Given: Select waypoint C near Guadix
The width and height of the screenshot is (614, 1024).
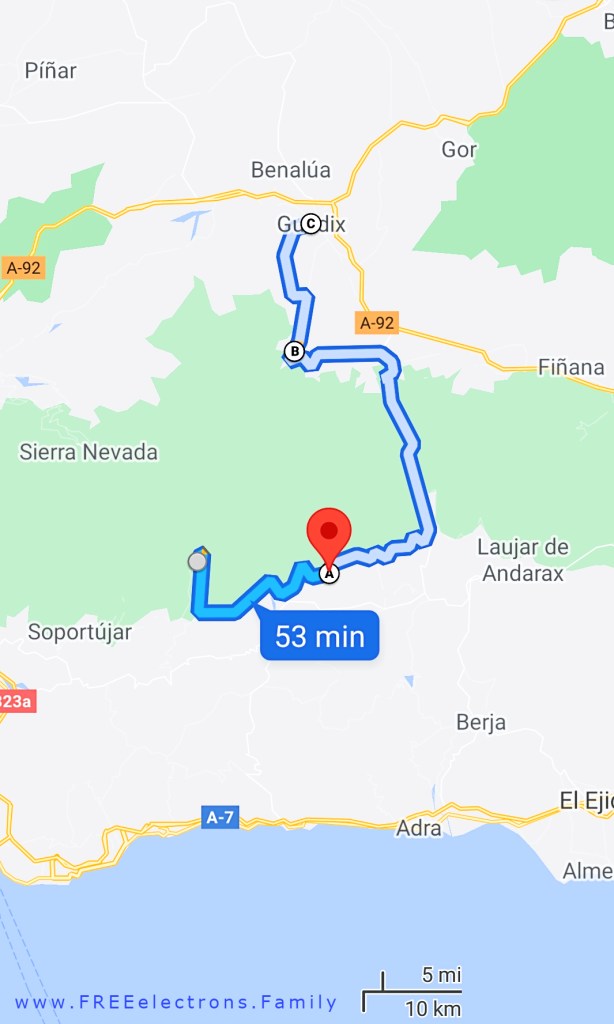Looking at the screenshot, I should [310, 224].
